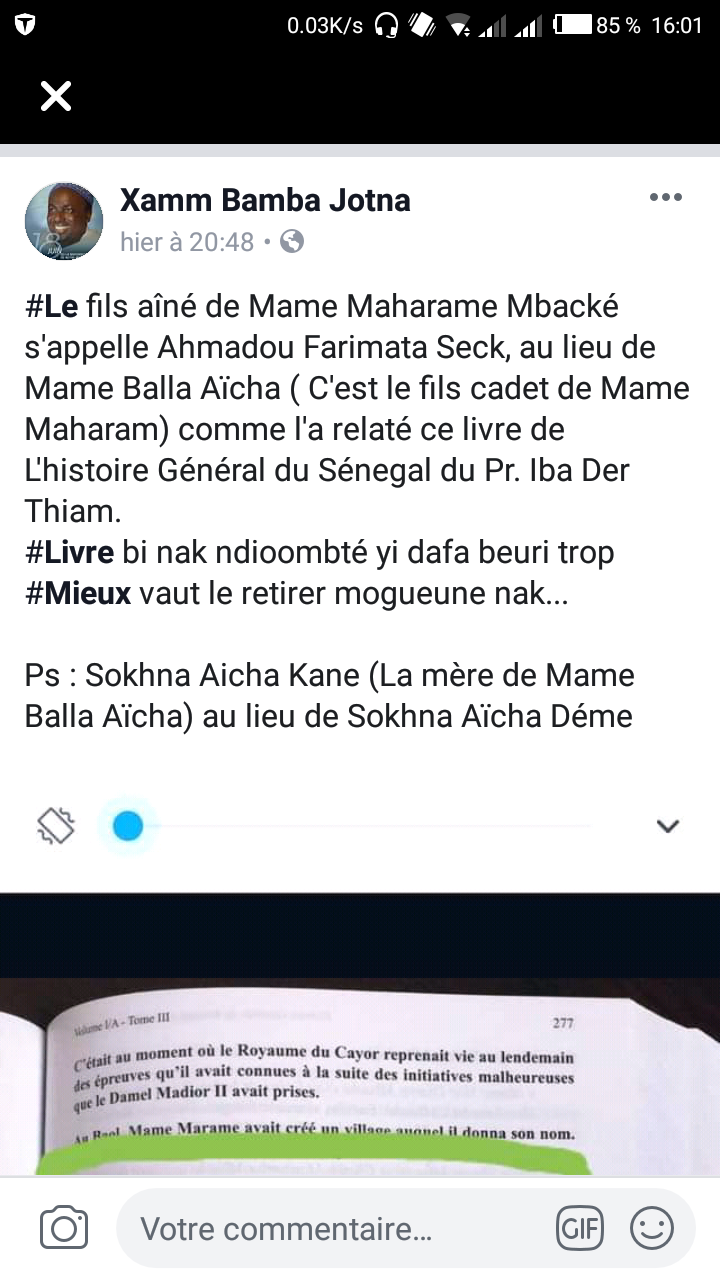
Task: Open Xamm Bamba Jotna's profile picture
Action: [x=64, y=221]
